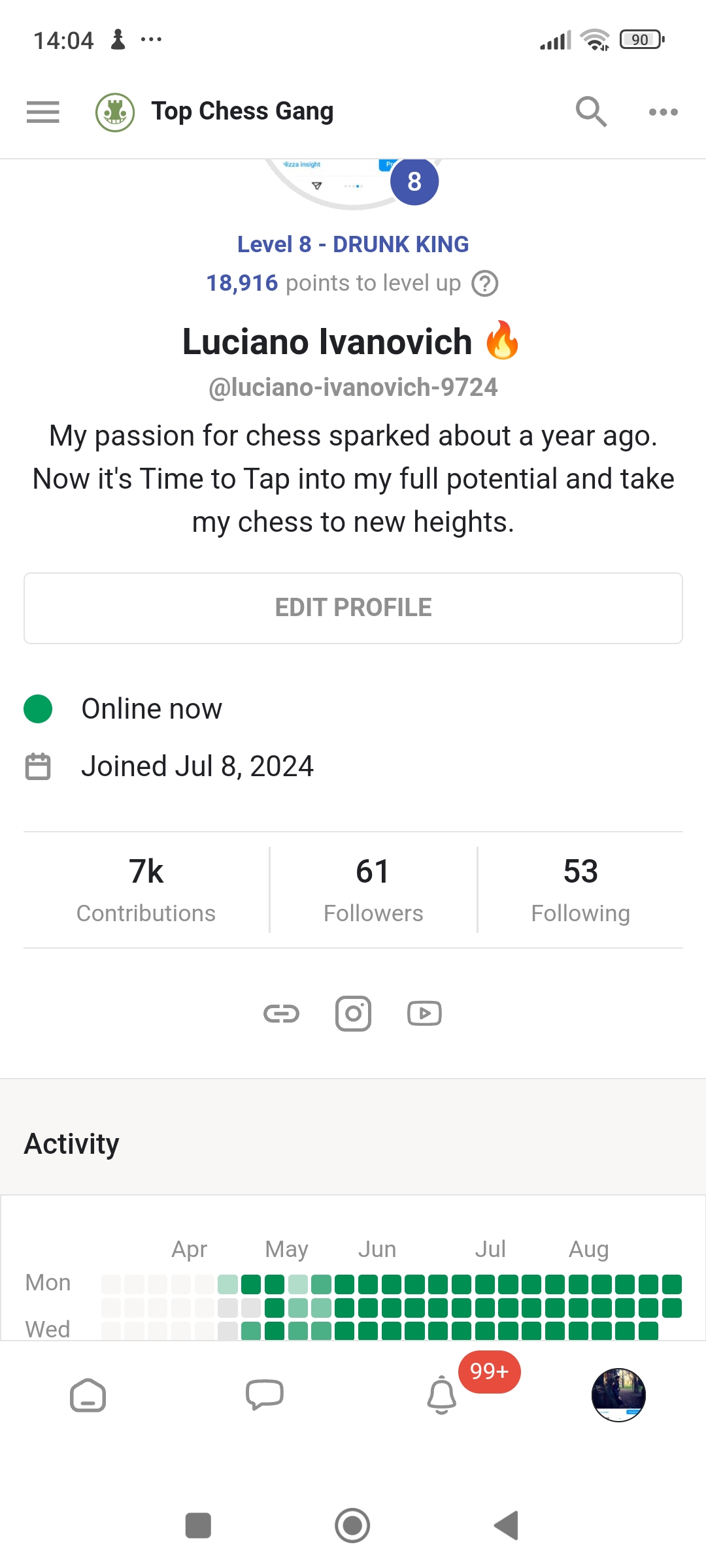
Task: Open the YouTube channel icon
Action: click(x=424, y=1013)
